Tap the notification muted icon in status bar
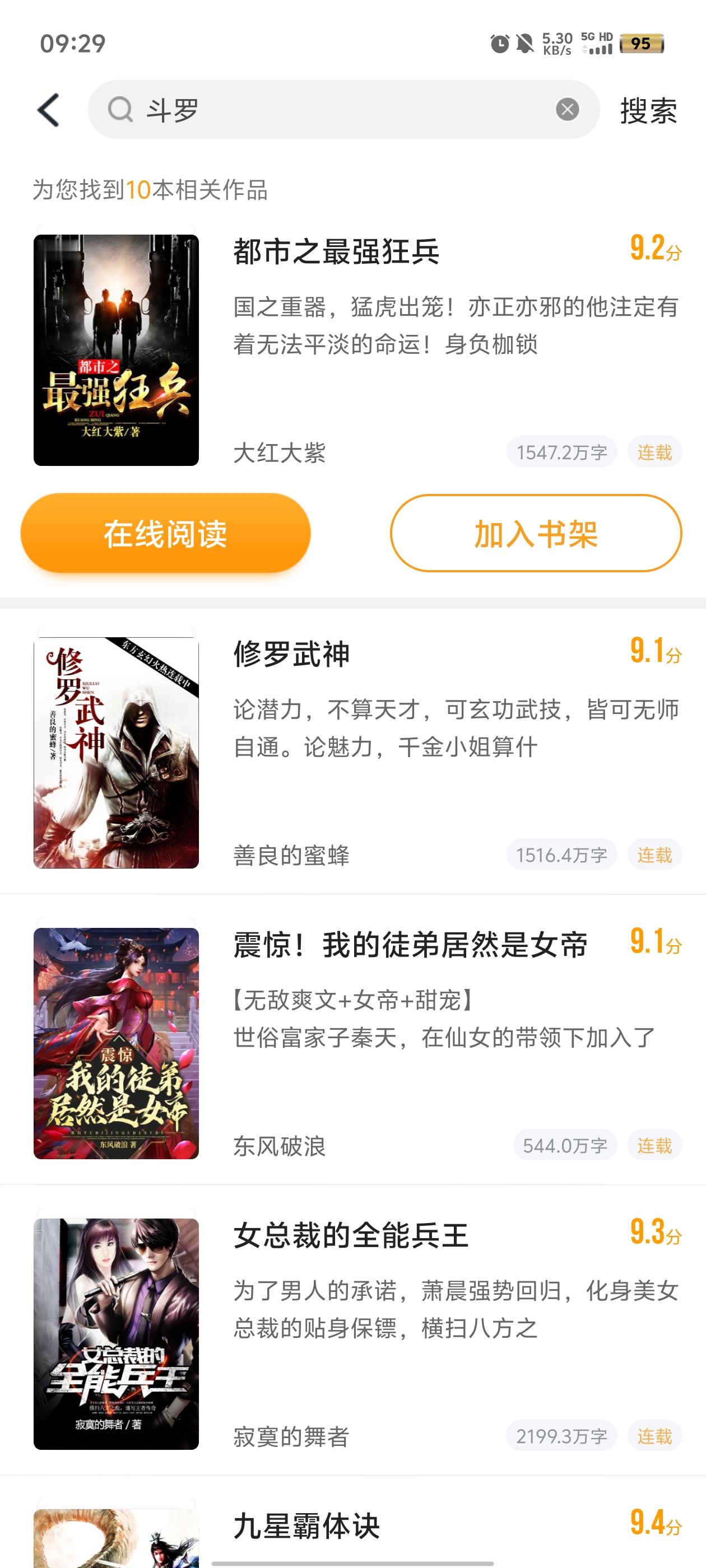 point(525,43)
